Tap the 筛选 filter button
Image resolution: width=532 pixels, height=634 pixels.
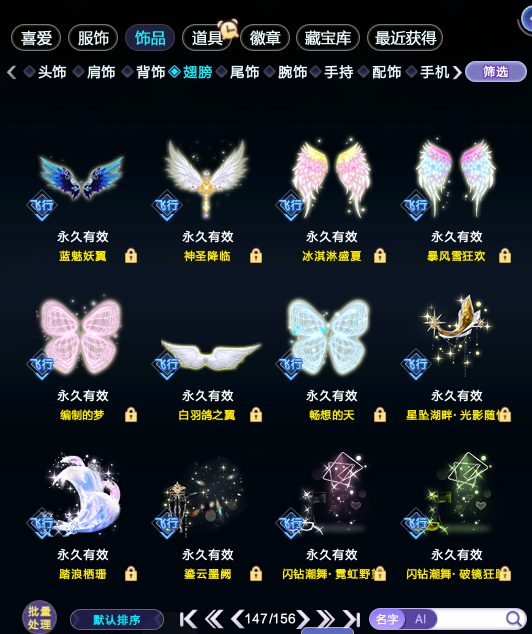496,72
